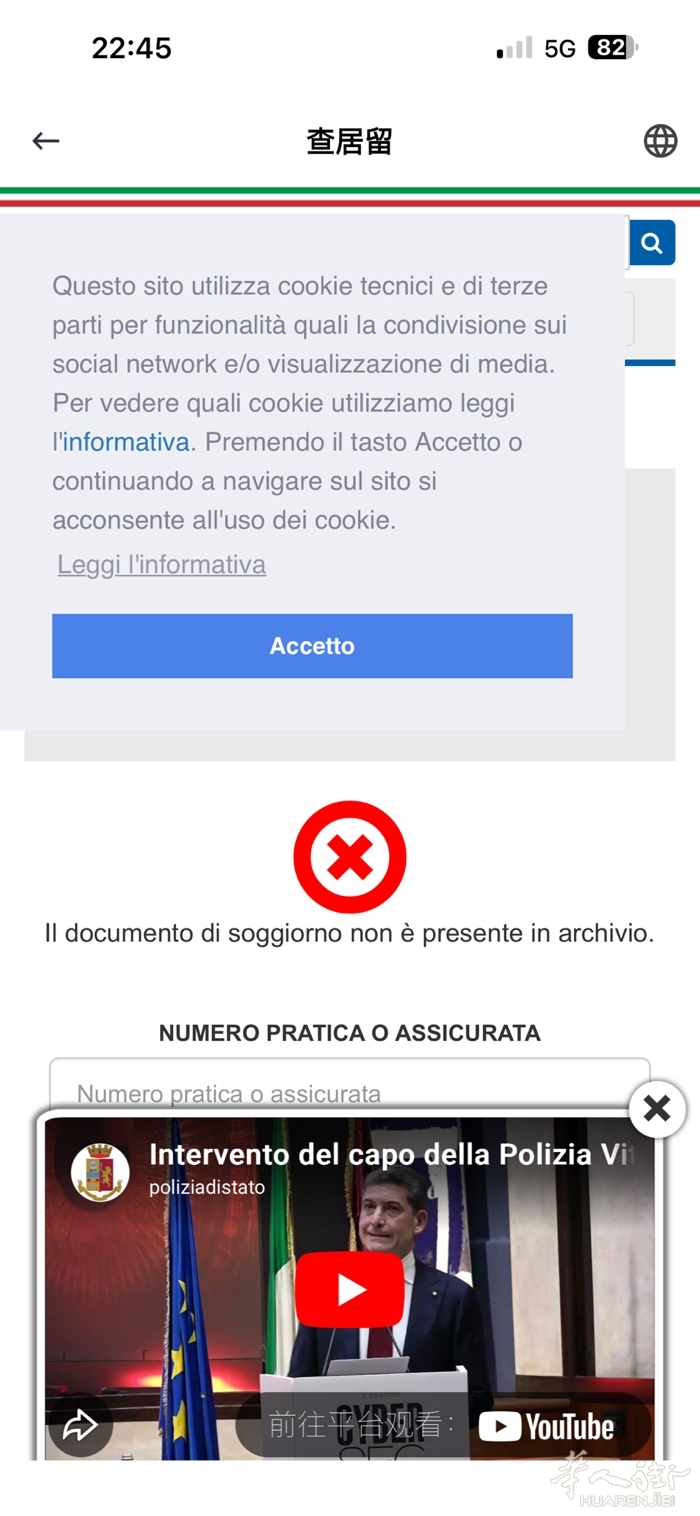Open the globe language icon
Viewport: 700px width, 1516px height.
coord(660,141)
